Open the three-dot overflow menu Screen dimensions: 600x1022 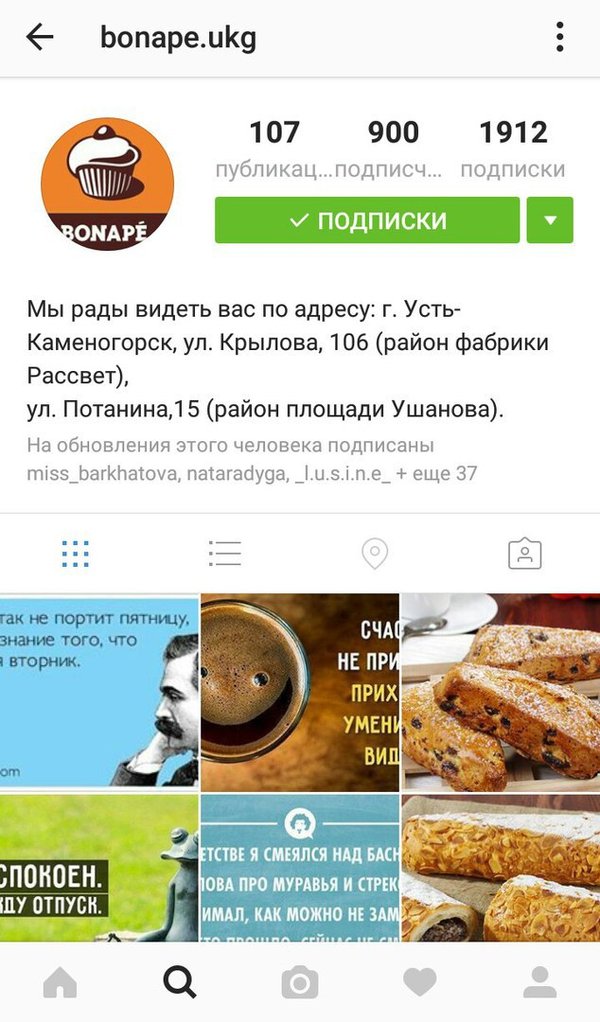click(560, 38)
